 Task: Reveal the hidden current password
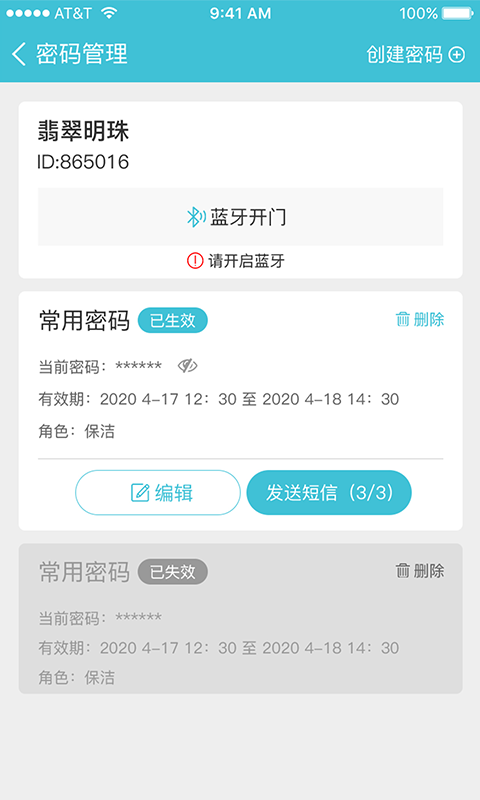click(187, 366)
